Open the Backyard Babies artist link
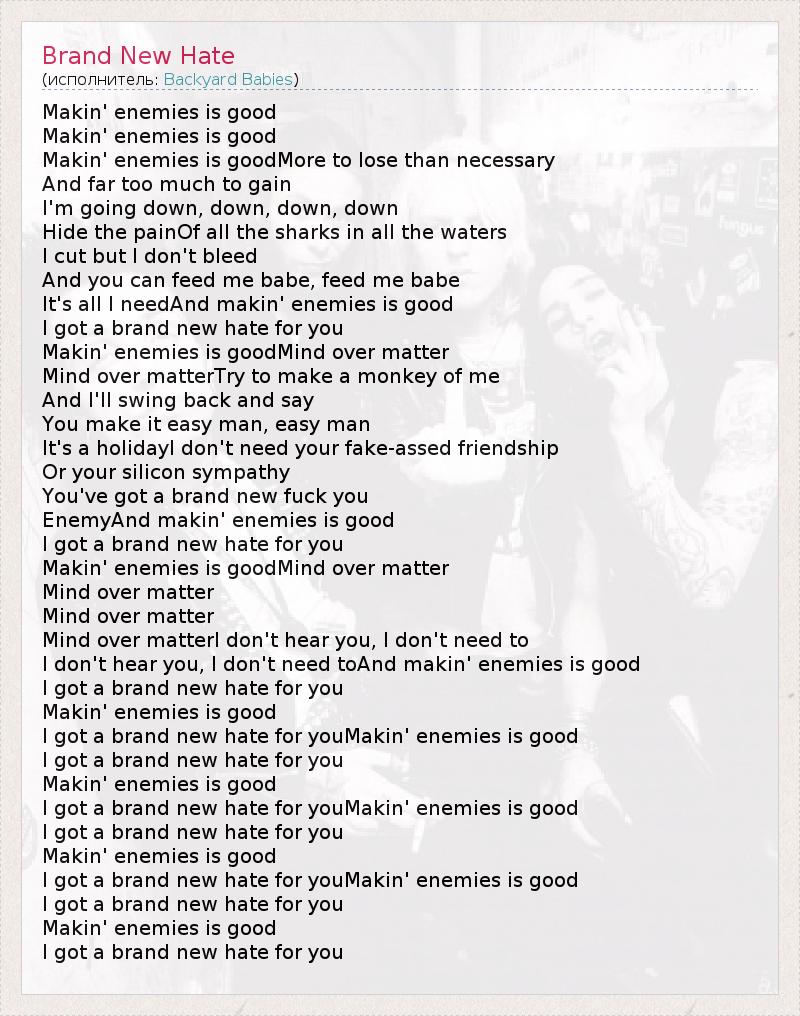Image resolution: width=800 pixels, height=1016 pixels. (x=228, y=79)
